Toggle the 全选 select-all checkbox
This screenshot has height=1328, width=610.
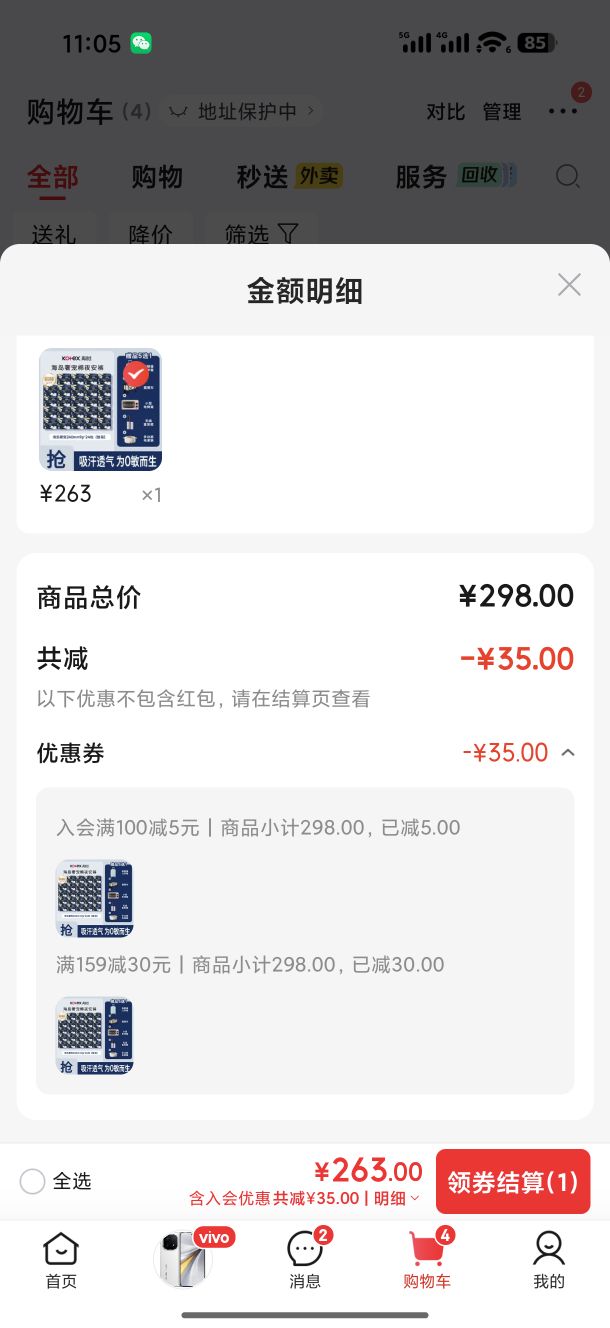(32, 1182)
